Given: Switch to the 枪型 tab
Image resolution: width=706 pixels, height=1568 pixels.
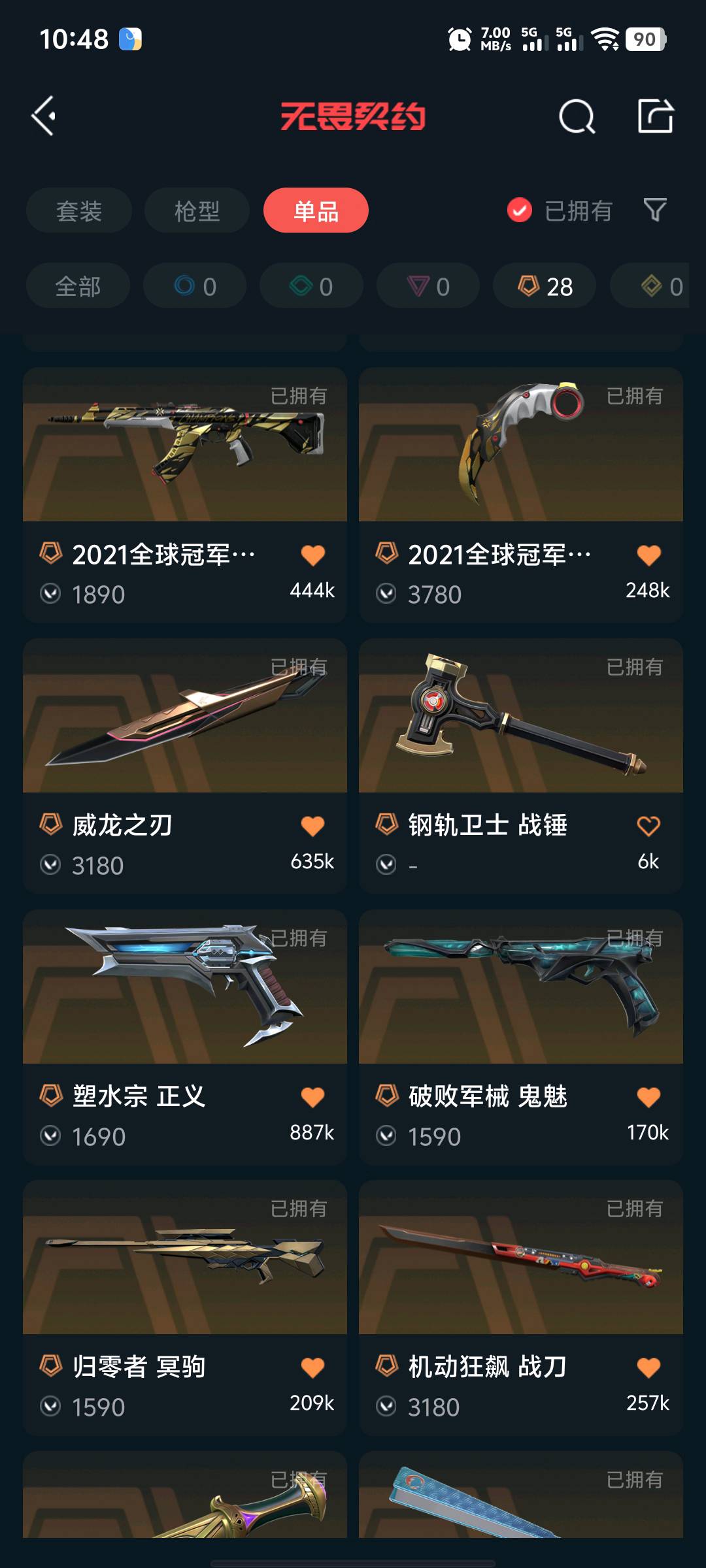Looking at the screenshot, I should pyautogui.click(x=197, y=211).
